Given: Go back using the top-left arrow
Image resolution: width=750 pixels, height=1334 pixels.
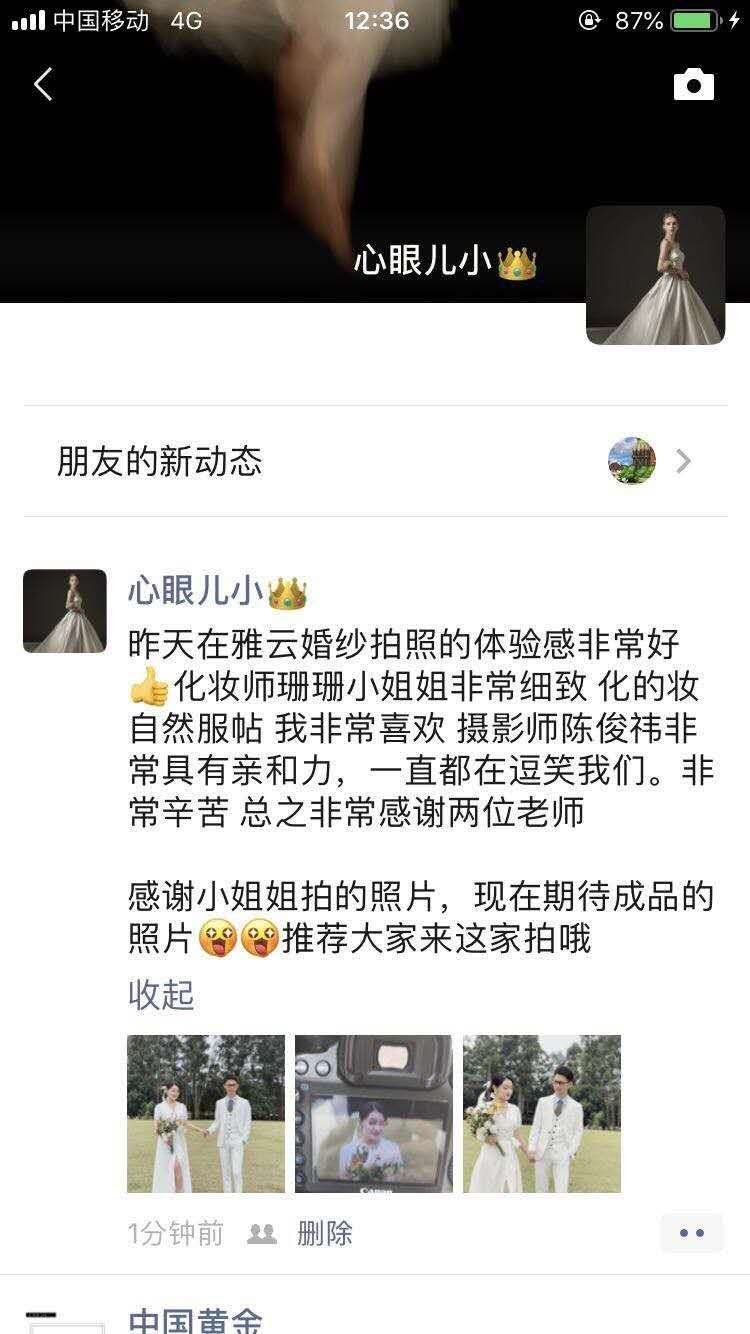Looking at the screenshot, I should 43,85.
